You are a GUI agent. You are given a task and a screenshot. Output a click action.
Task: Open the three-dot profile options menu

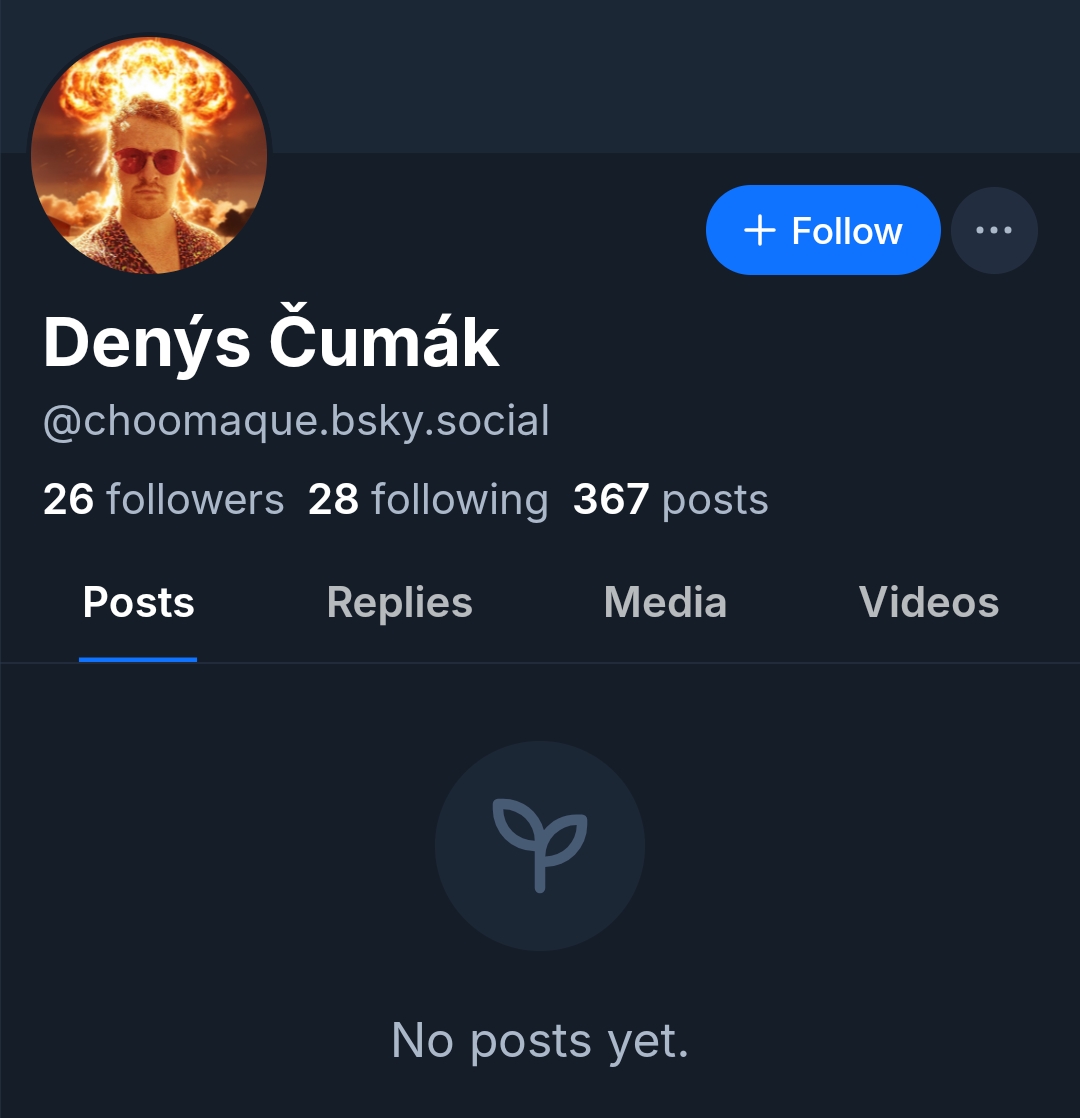(x=993, y=230)
